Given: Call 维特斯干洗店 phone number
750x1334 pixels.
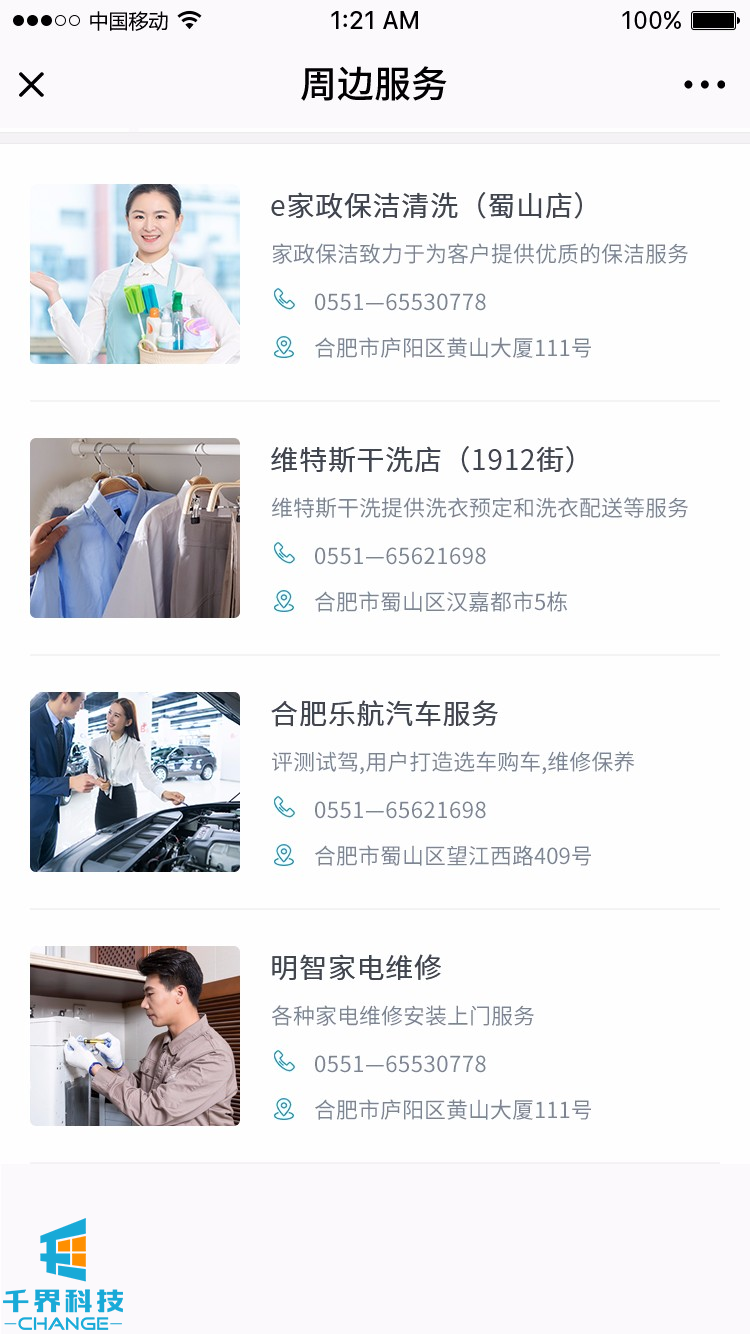Looking at the screenshot, I should click(399, 556).
